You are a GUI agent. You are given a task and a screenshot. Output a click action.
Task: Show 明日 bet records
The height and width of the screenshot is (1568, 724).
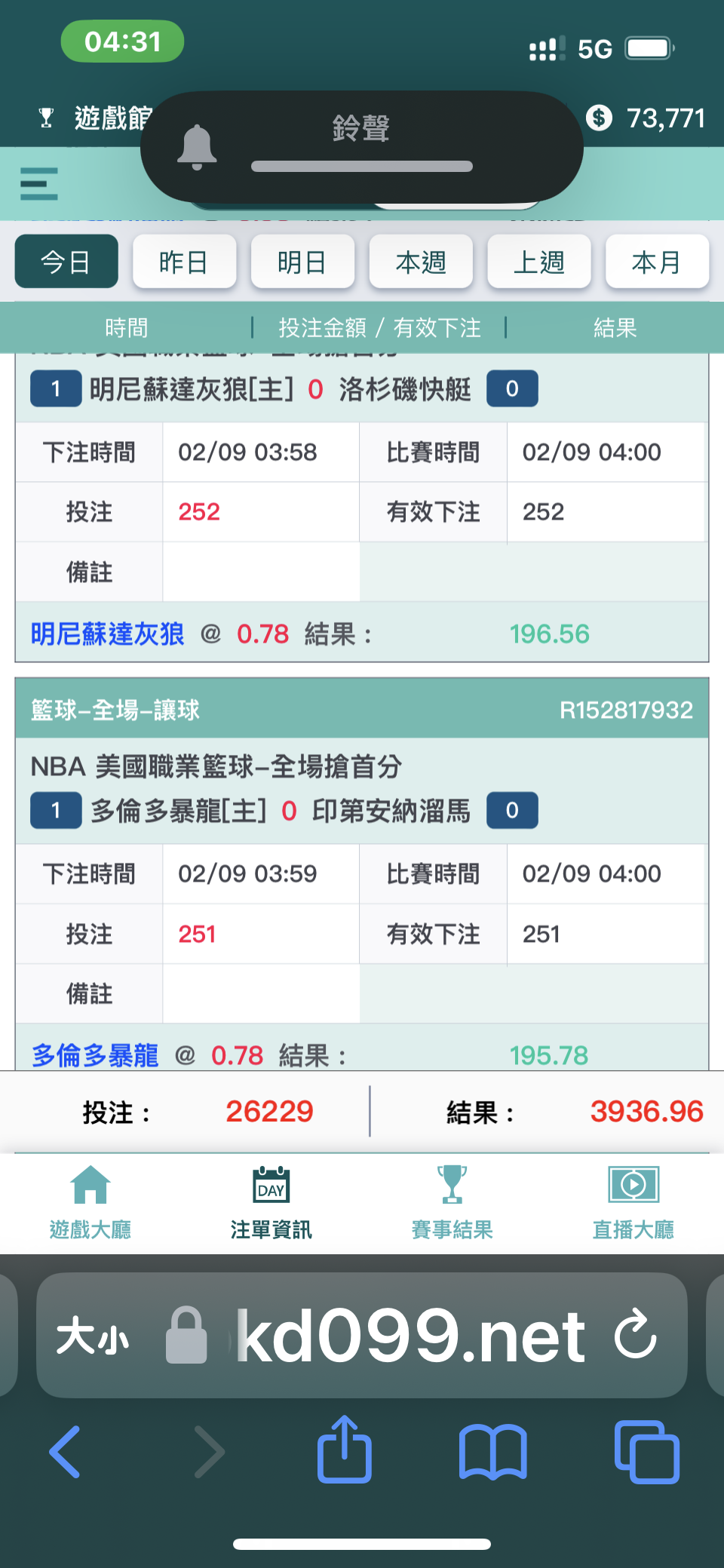point(302,262)
